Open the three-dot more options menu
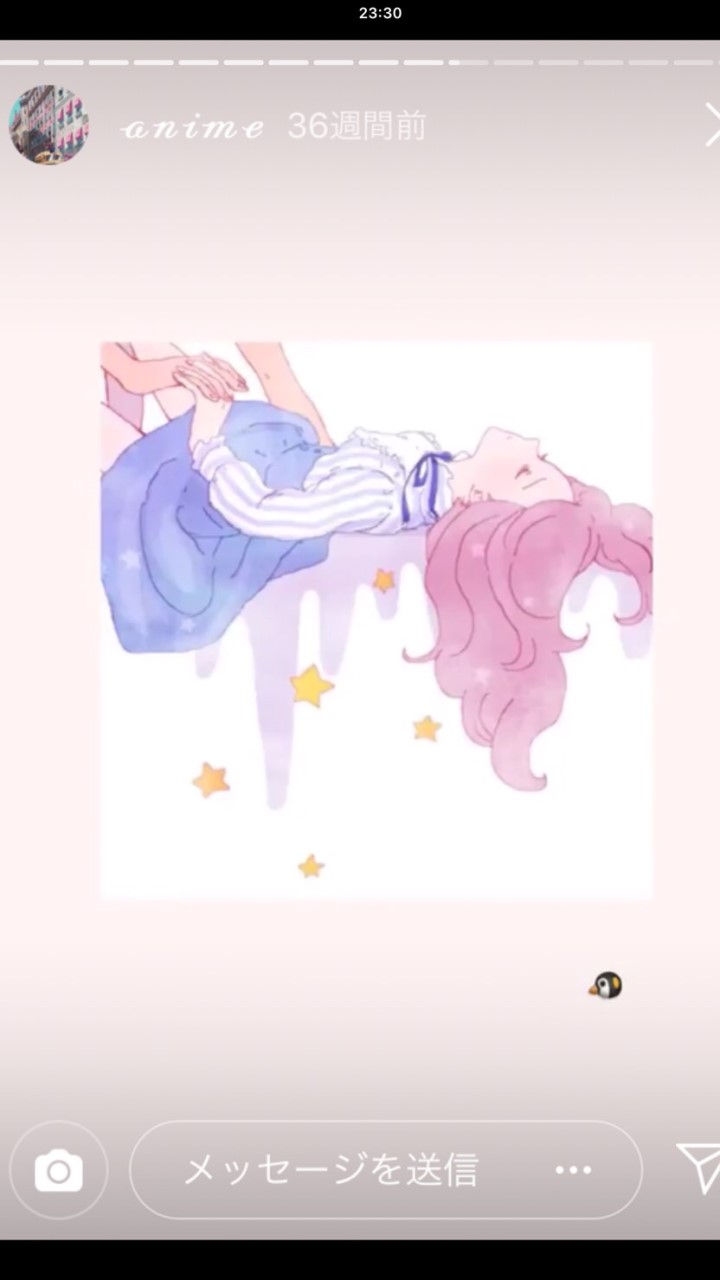 point(573,1170)
